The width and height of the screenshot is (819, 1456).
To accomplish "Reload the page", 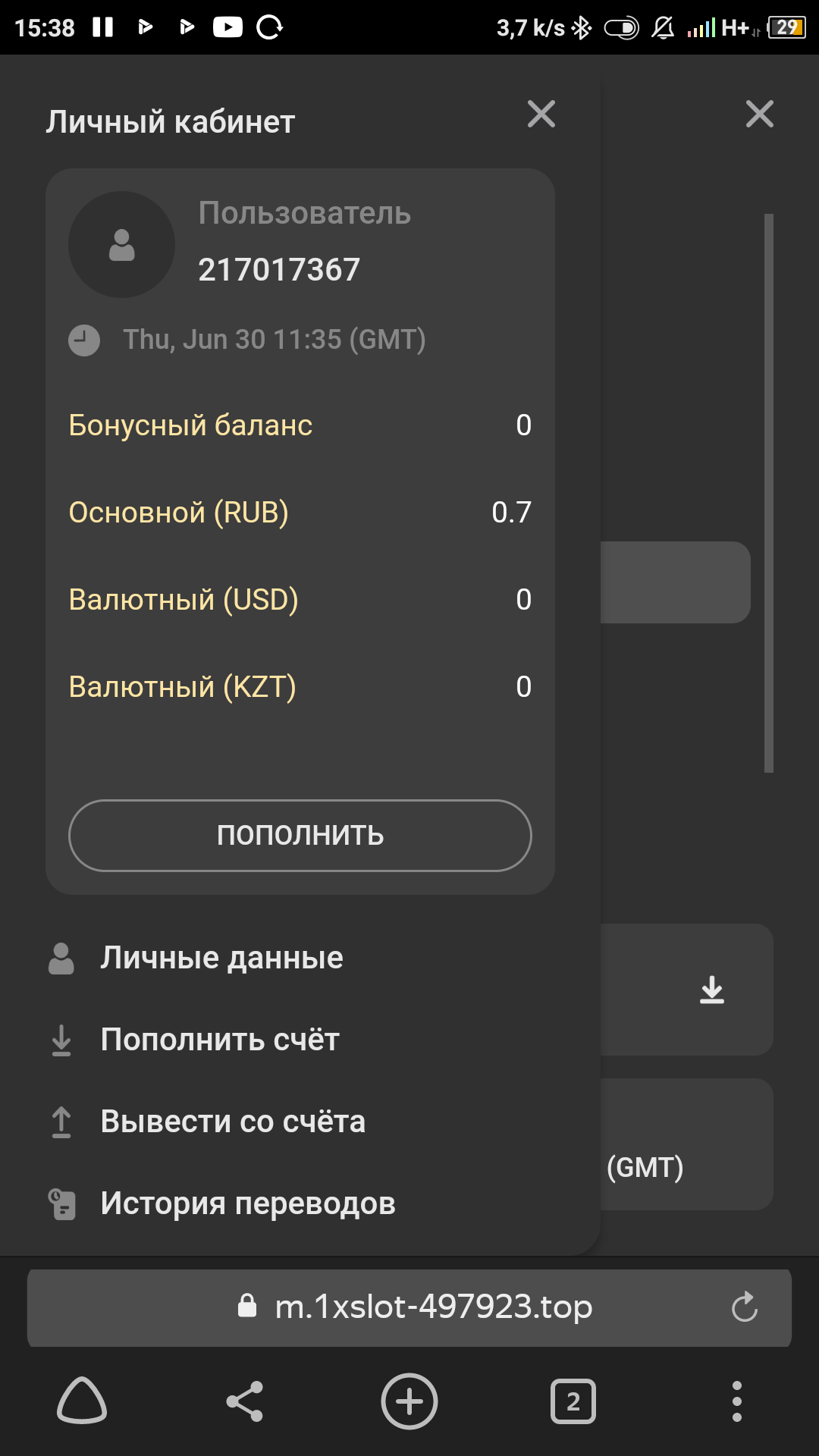I will coord(744,1307).
